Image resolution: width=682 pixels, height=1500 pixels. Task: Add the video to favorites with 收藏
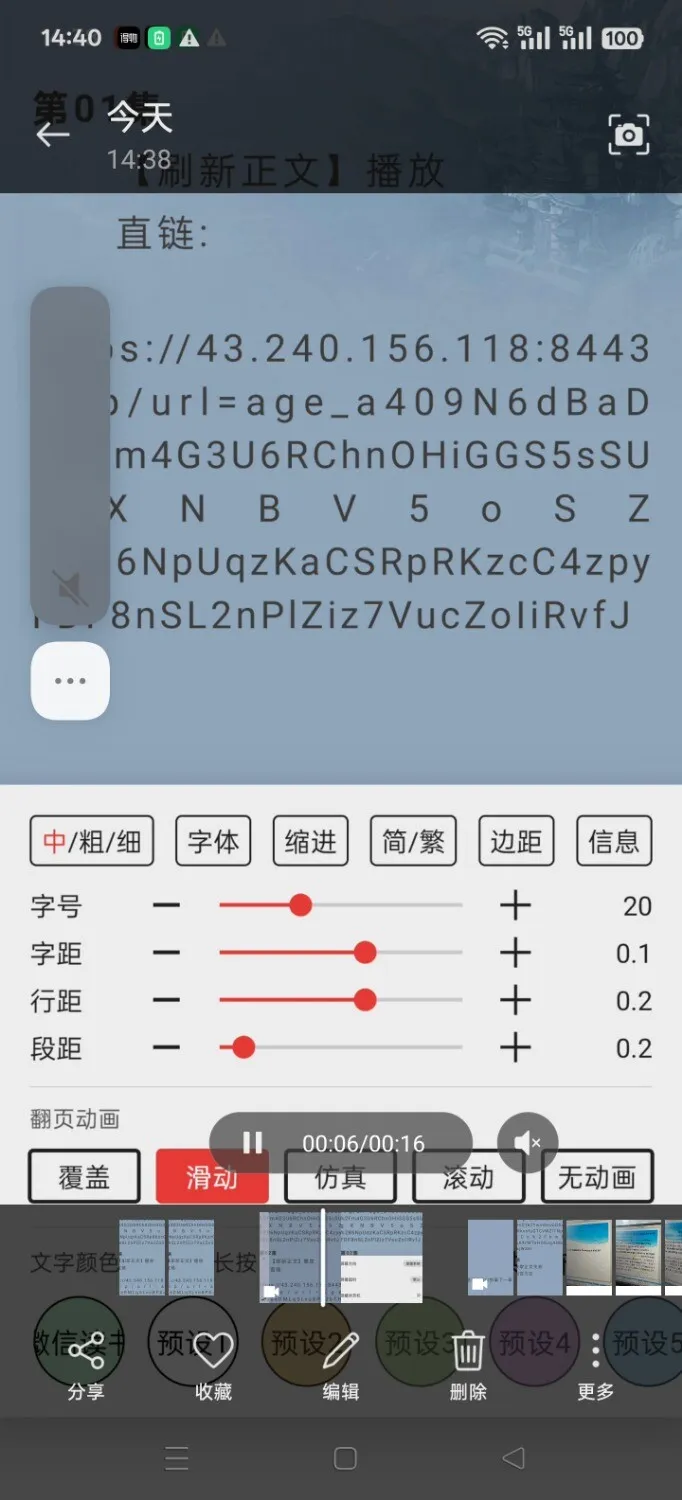(x=213, y=1363)
